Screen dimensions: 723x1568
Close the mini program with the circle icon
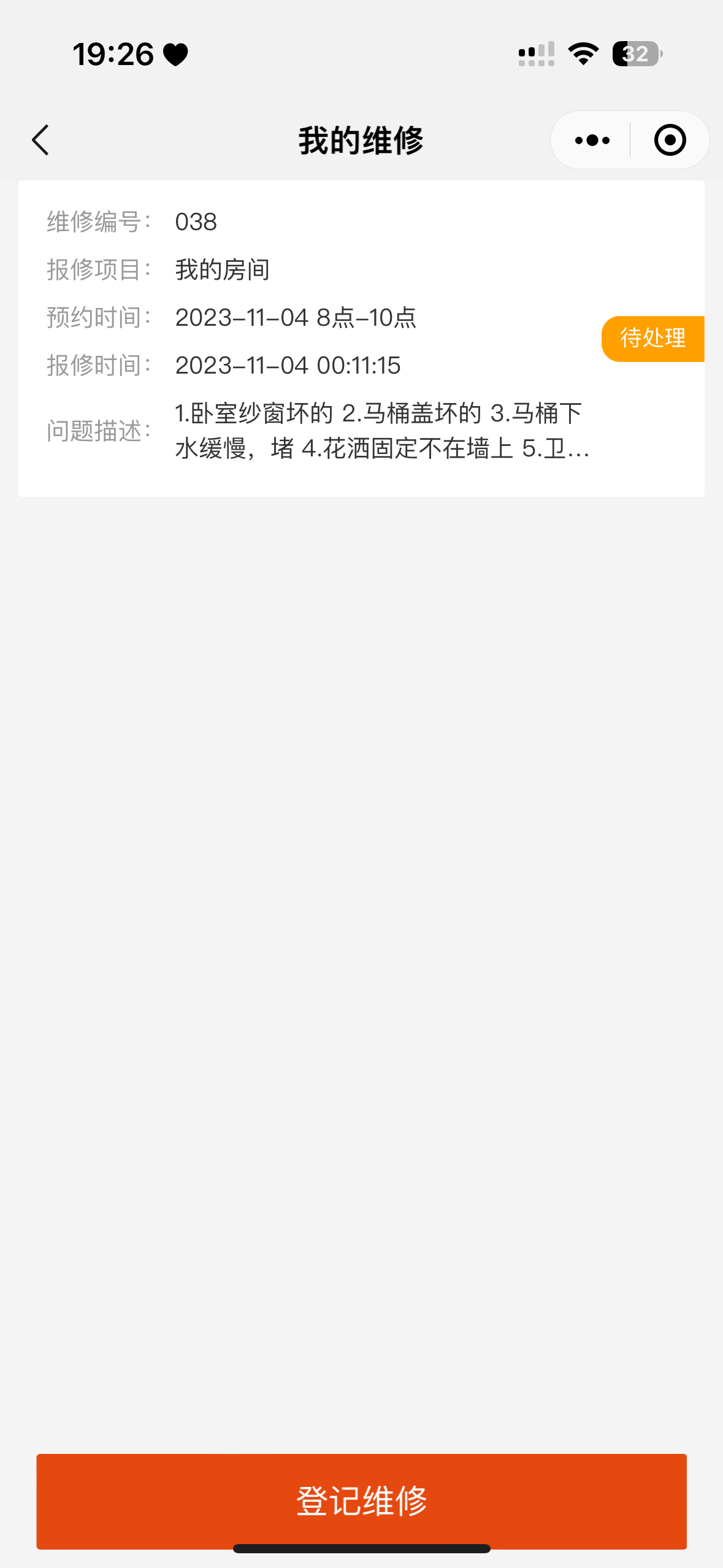click(x=670, y=140)
